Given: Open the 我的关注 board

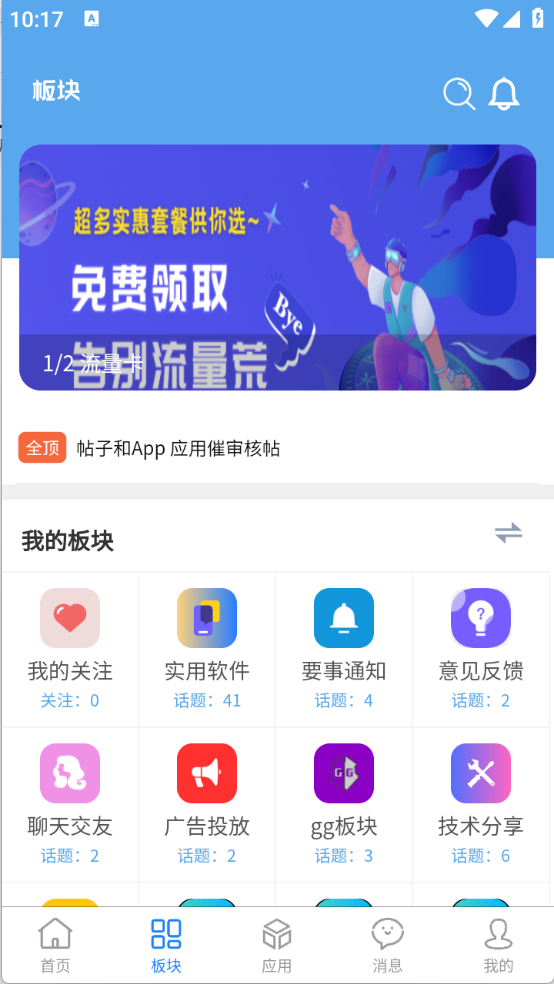Looking at the screenshot, I should (x=70, y=649).
